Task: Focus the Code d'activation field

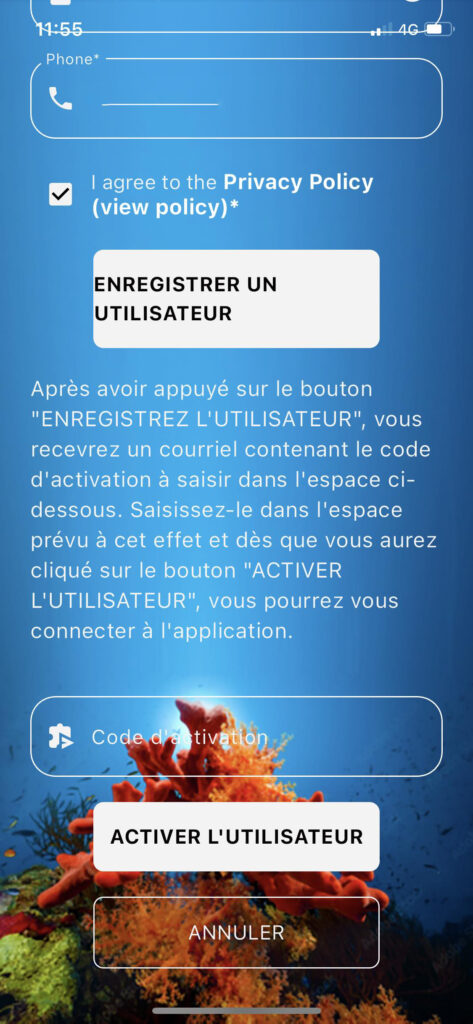Action: 236,737
